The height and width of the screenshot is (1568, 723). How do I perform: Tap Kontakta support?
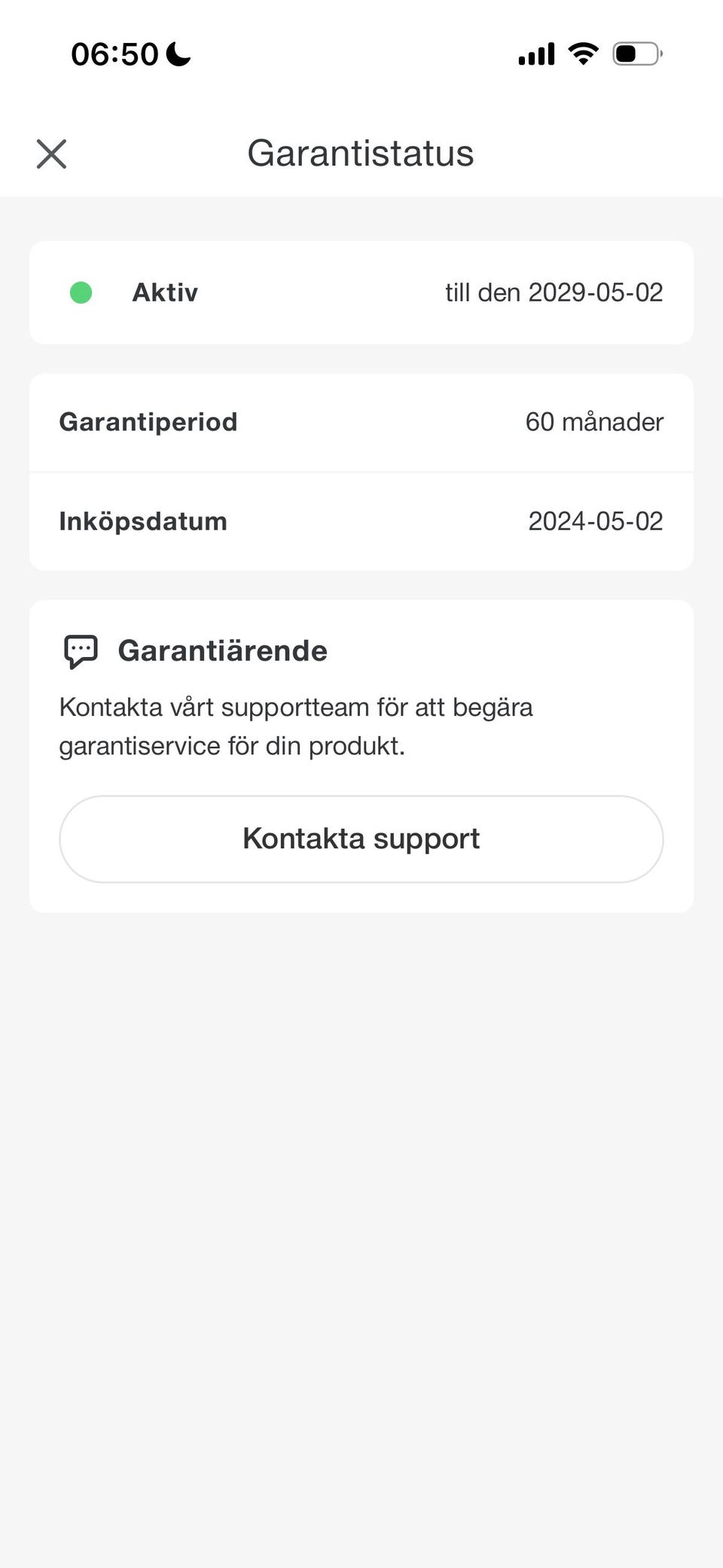coord(361,838)
